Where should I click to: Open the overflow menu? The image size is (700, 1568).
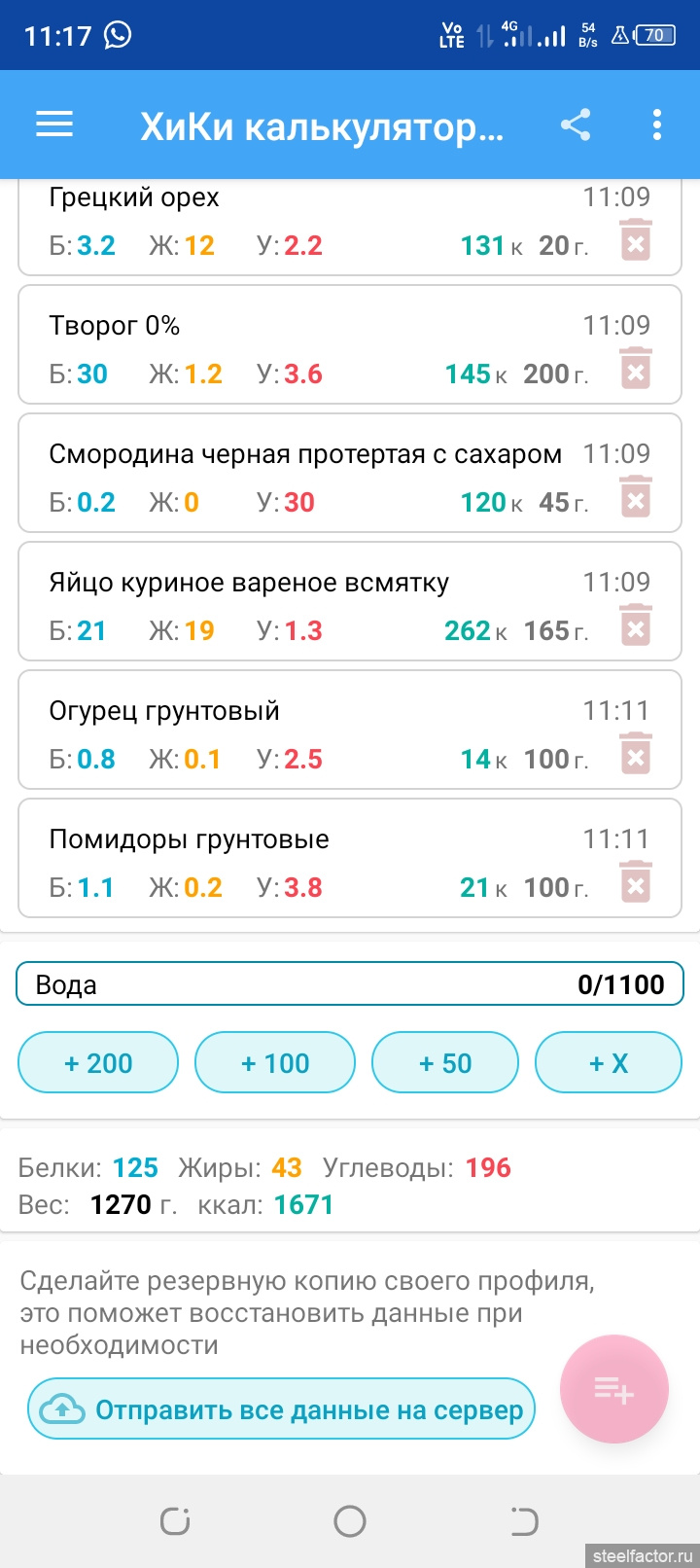(657, 125)
